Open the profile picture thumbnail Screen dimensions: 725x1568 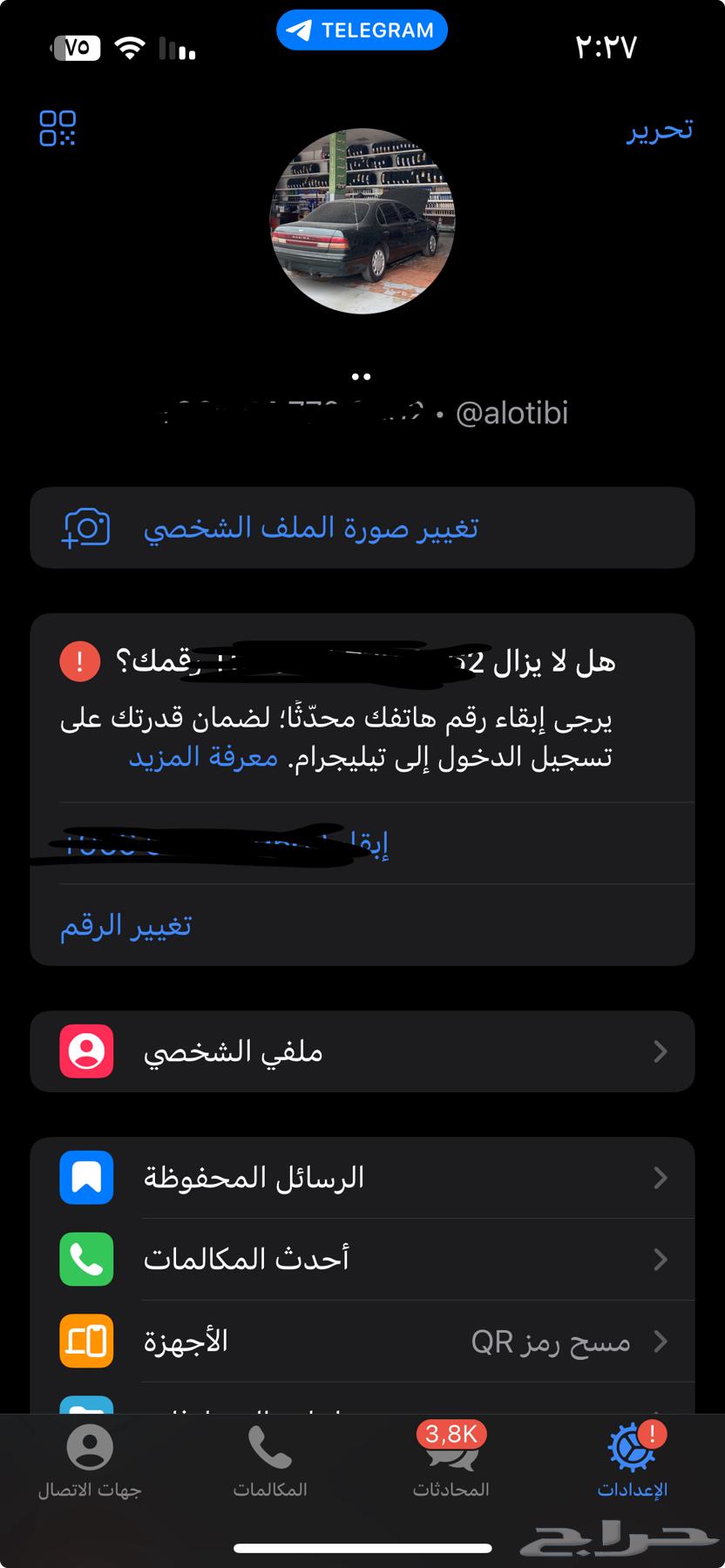[x=362, y=220]
